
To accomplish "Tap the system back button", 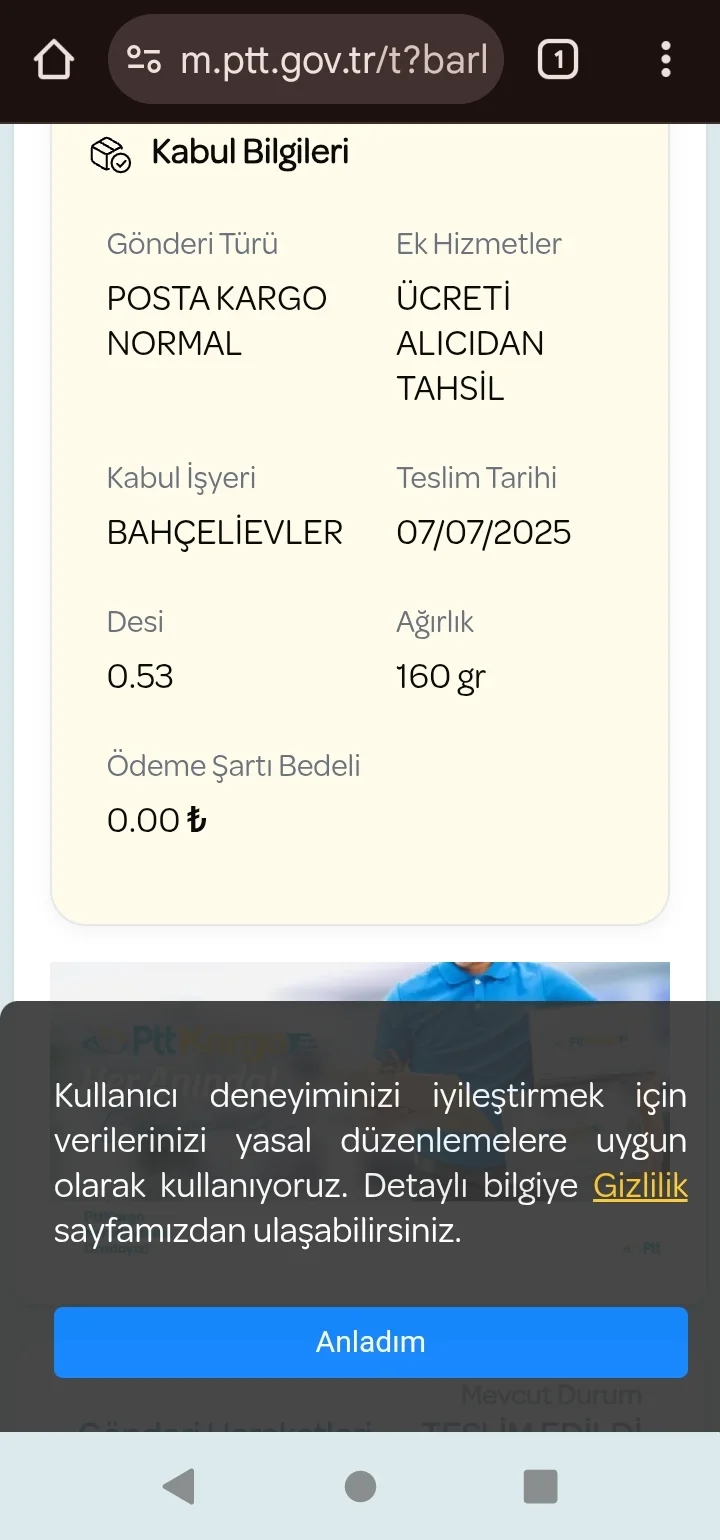I will tap(179, 1487).
